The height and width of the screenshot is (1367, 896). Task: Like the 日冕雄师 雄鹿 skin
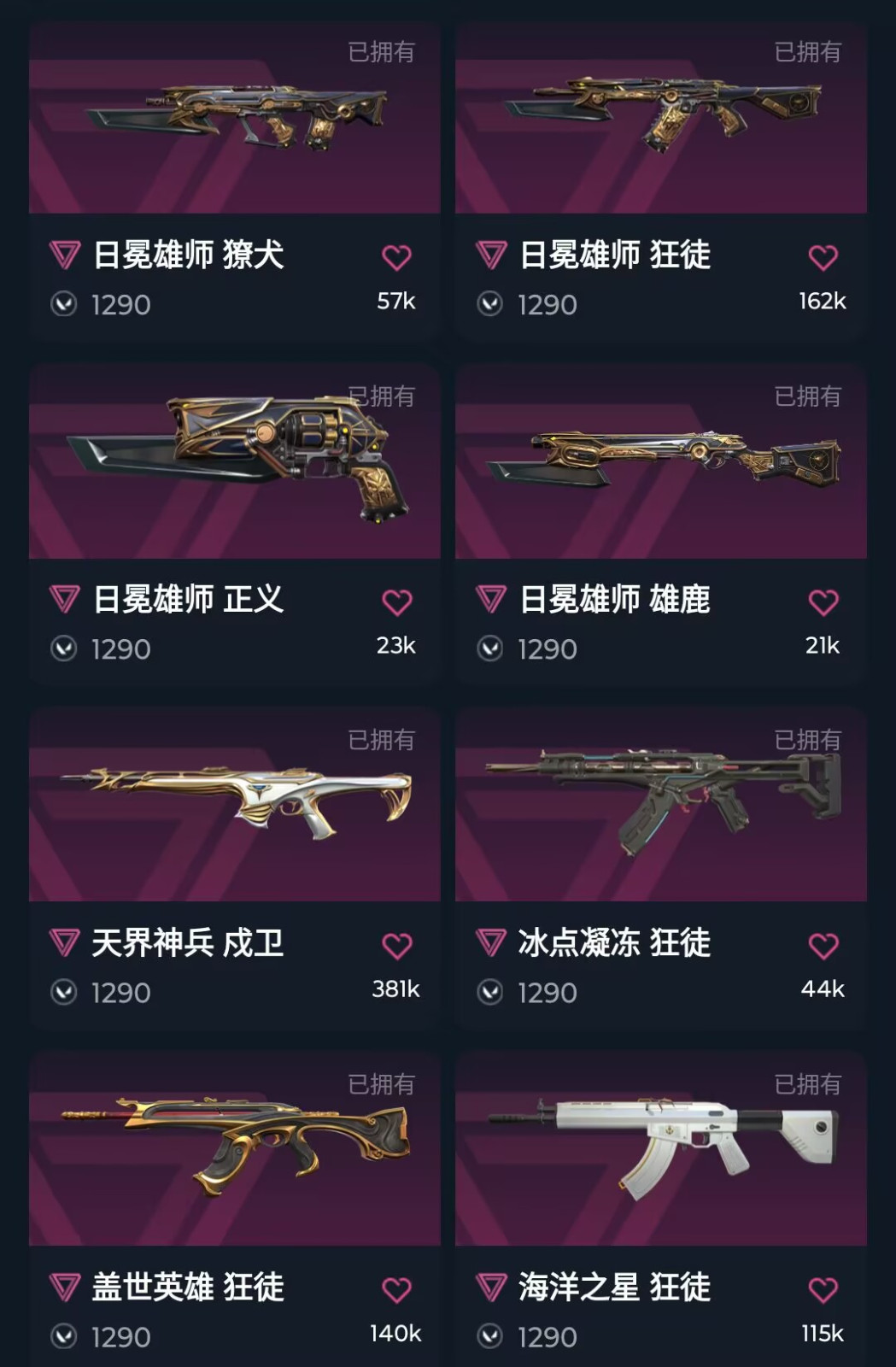coord(823,602)
